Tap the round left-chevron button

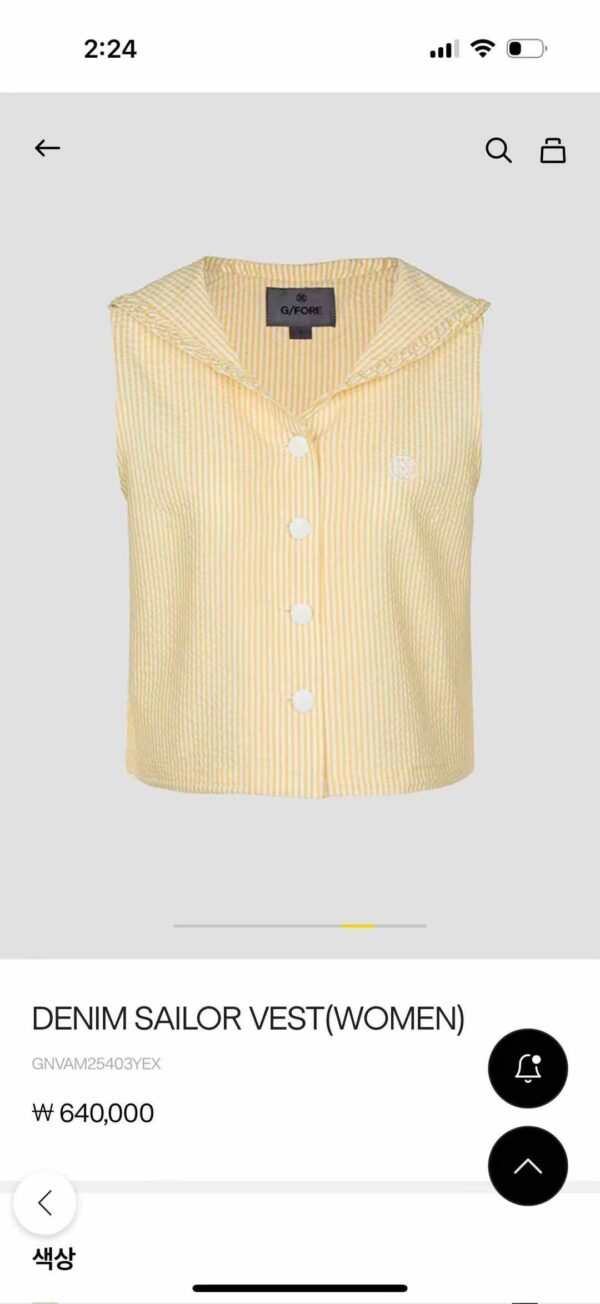point(45,1202)
